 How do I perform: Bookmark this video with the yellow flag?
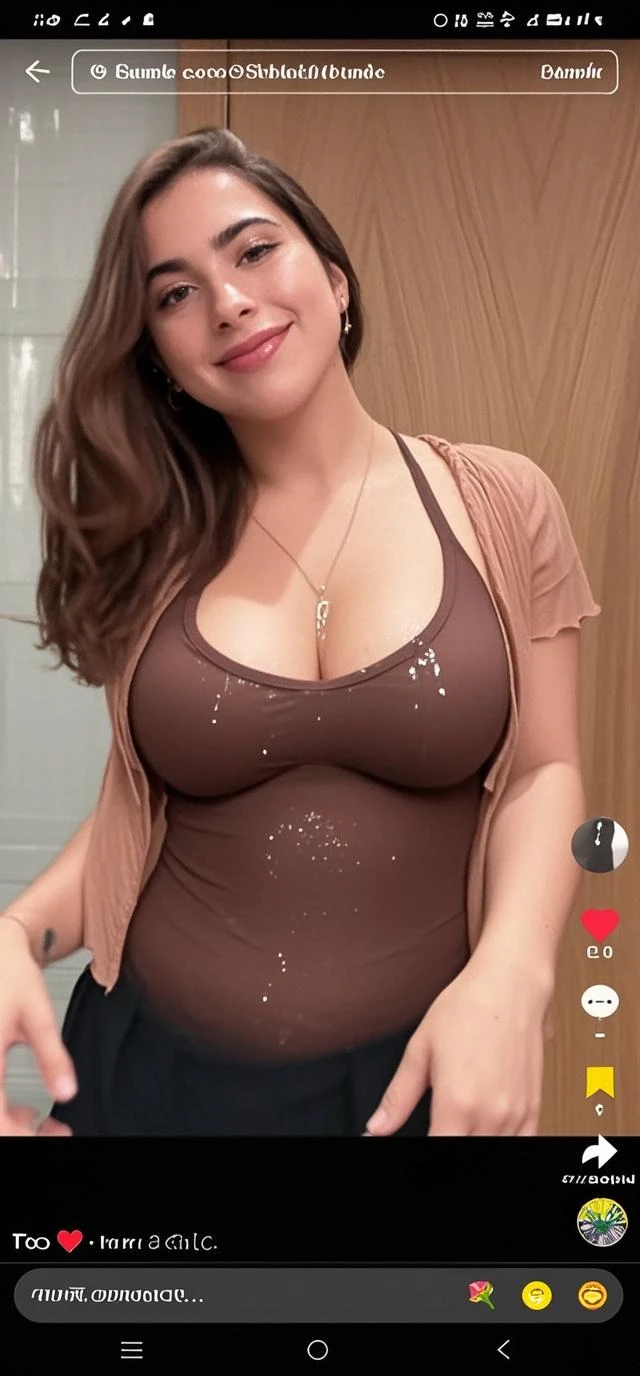[x=599, y=1081]
